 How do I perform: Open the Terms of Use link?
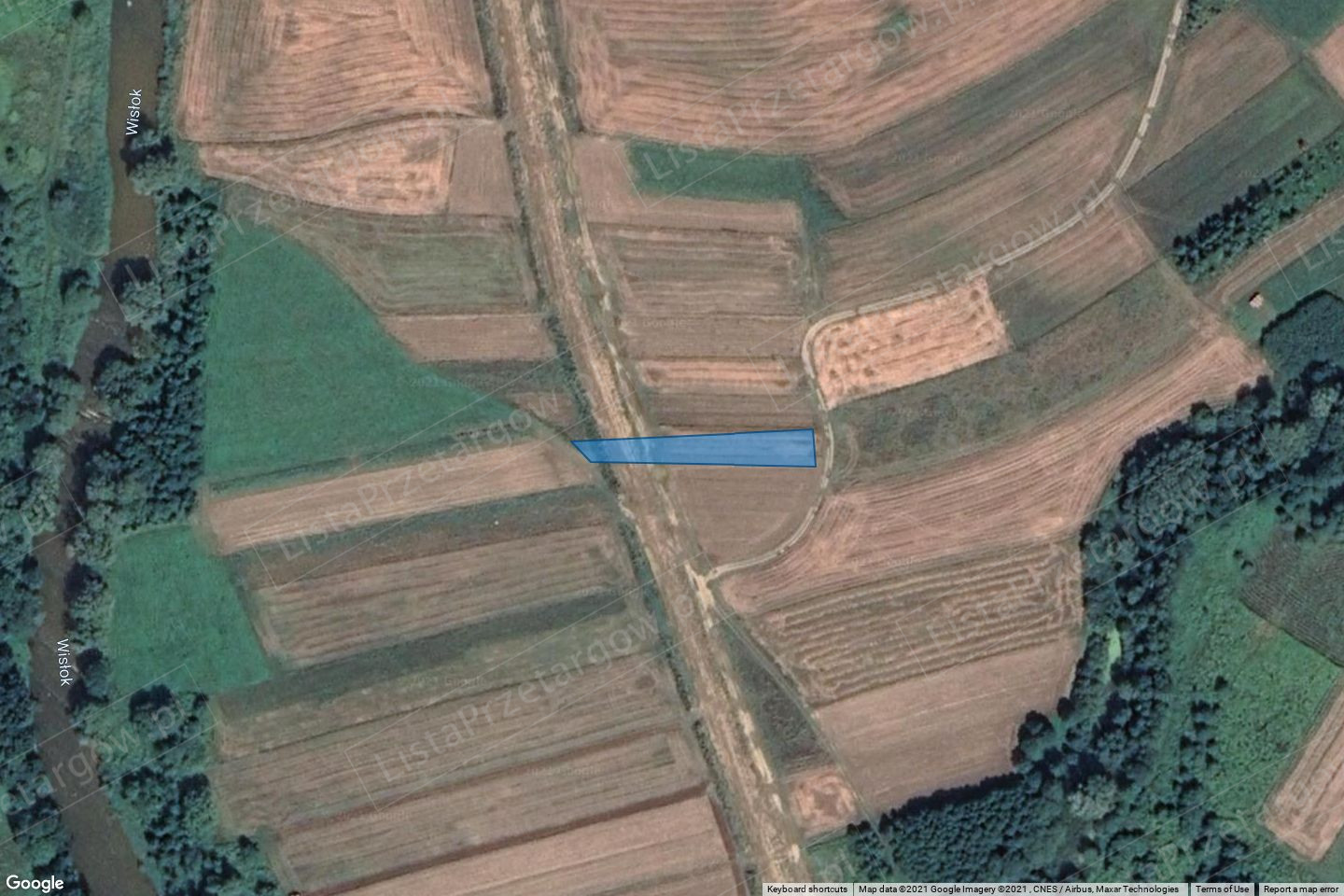(x=1222, y=889)
